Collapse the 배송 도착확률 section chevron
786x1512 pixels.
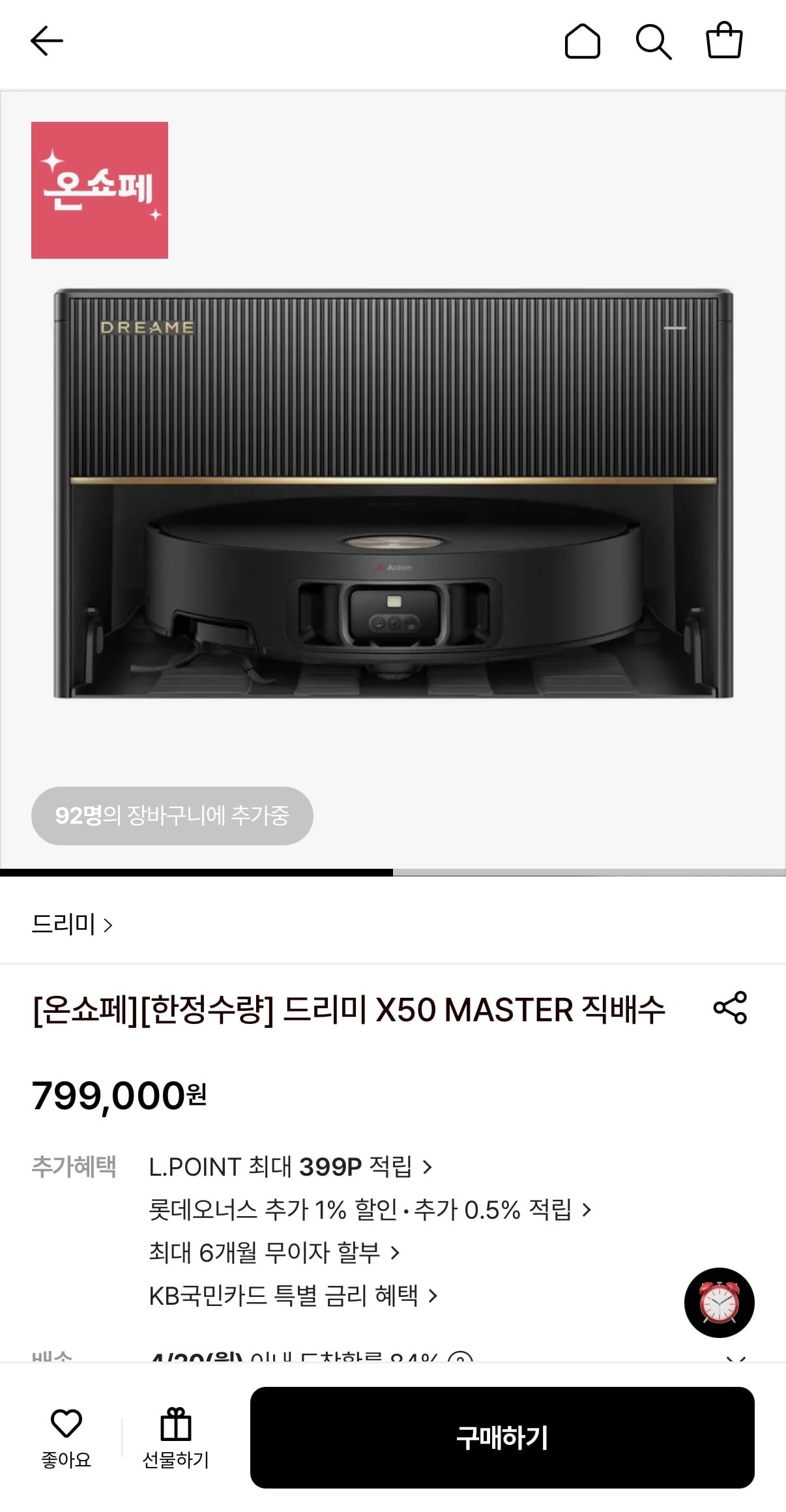[x=737, y=1359]
